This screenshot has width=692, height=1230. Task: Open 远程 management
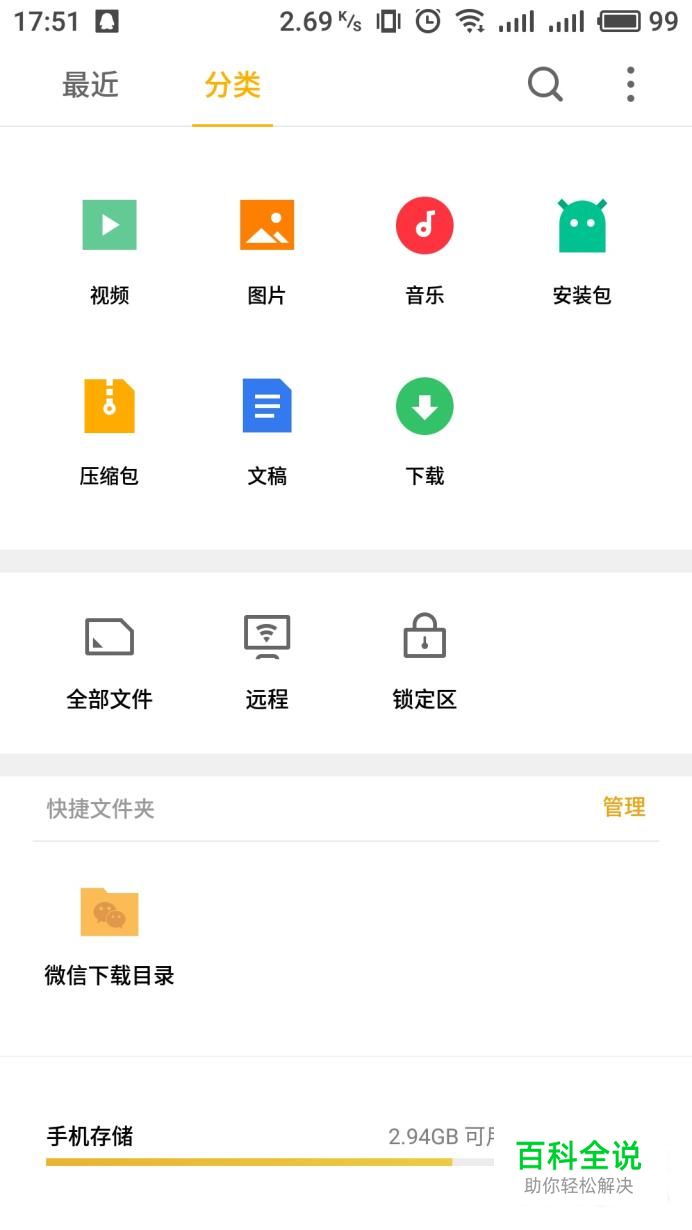267,660
